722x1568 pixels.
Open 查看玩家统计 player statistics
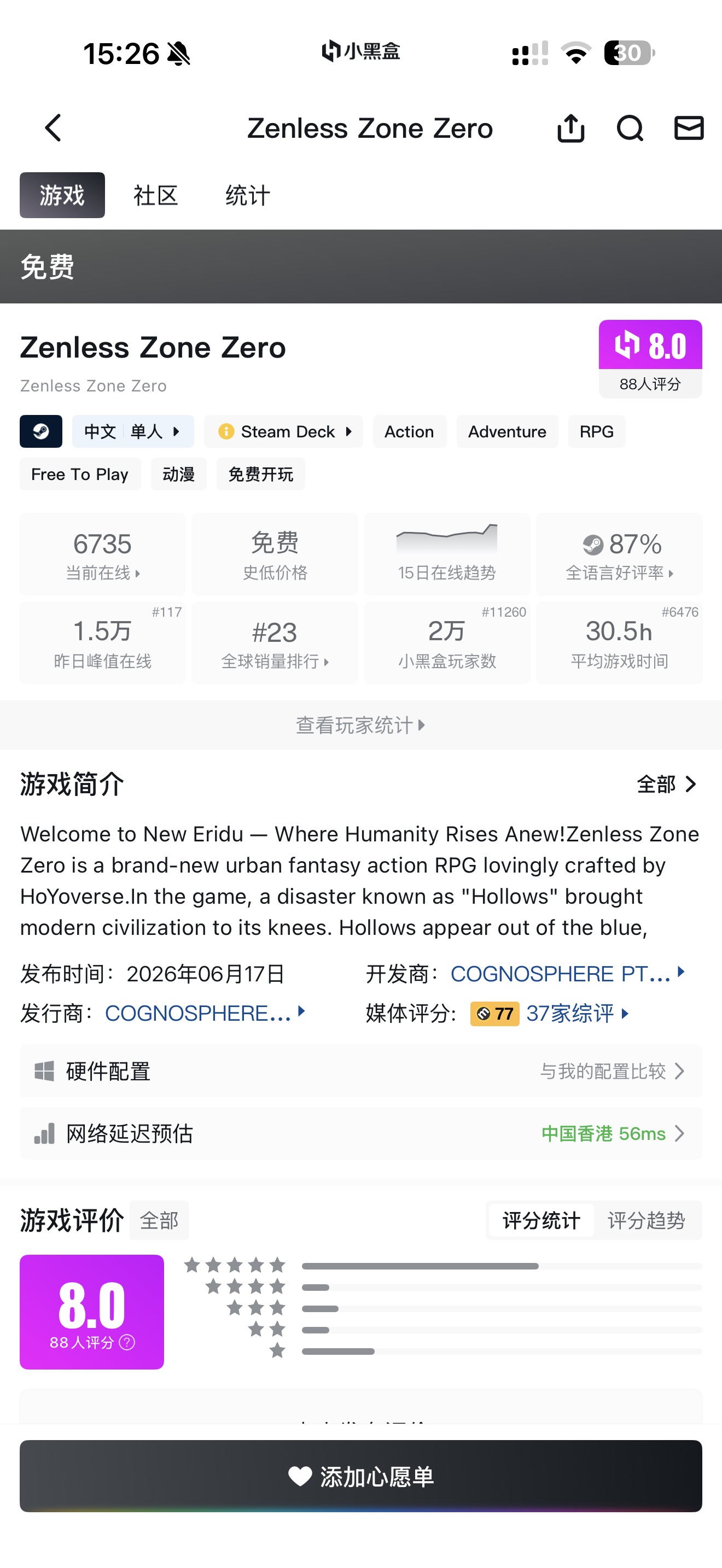361,725
